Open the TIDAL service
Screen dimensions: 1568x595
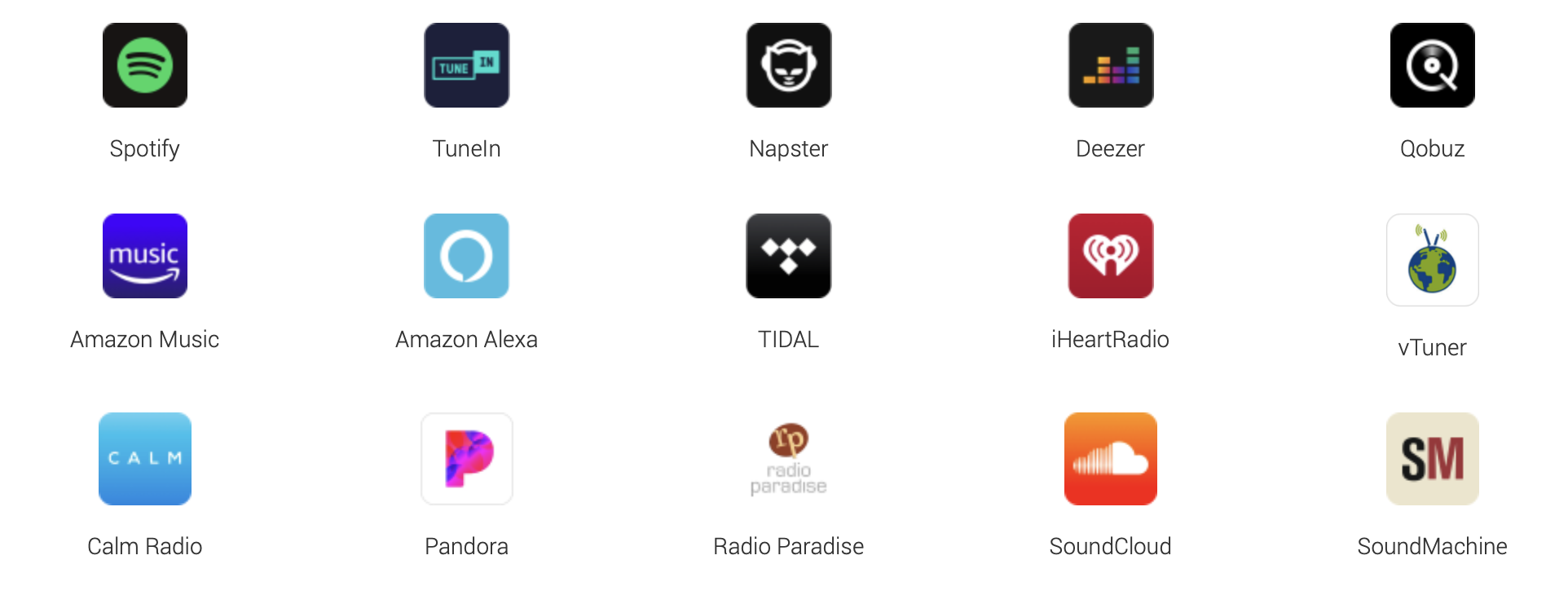pyautogui.click(x=789, y=256)
